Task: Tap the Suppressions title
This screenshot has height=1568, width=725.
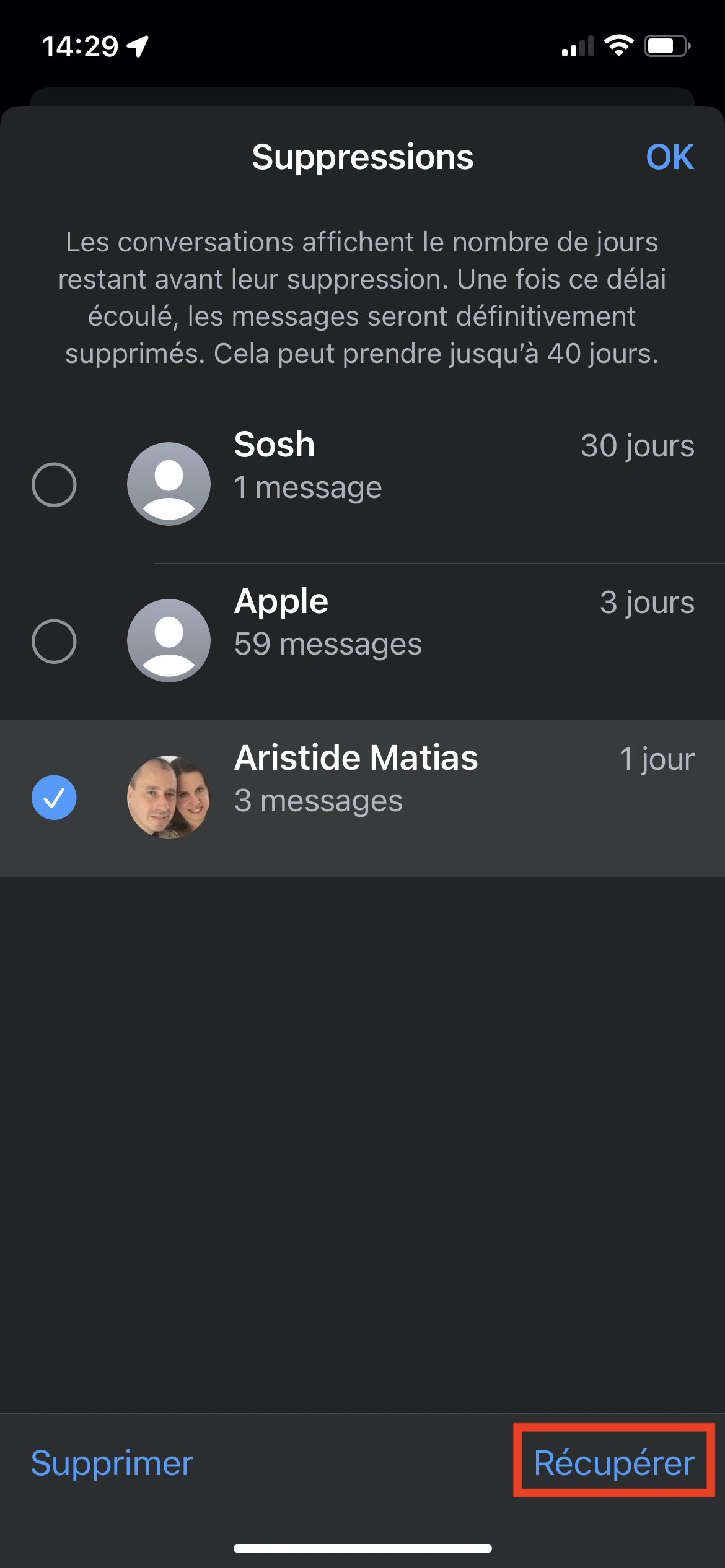Action: pos(362,157)
